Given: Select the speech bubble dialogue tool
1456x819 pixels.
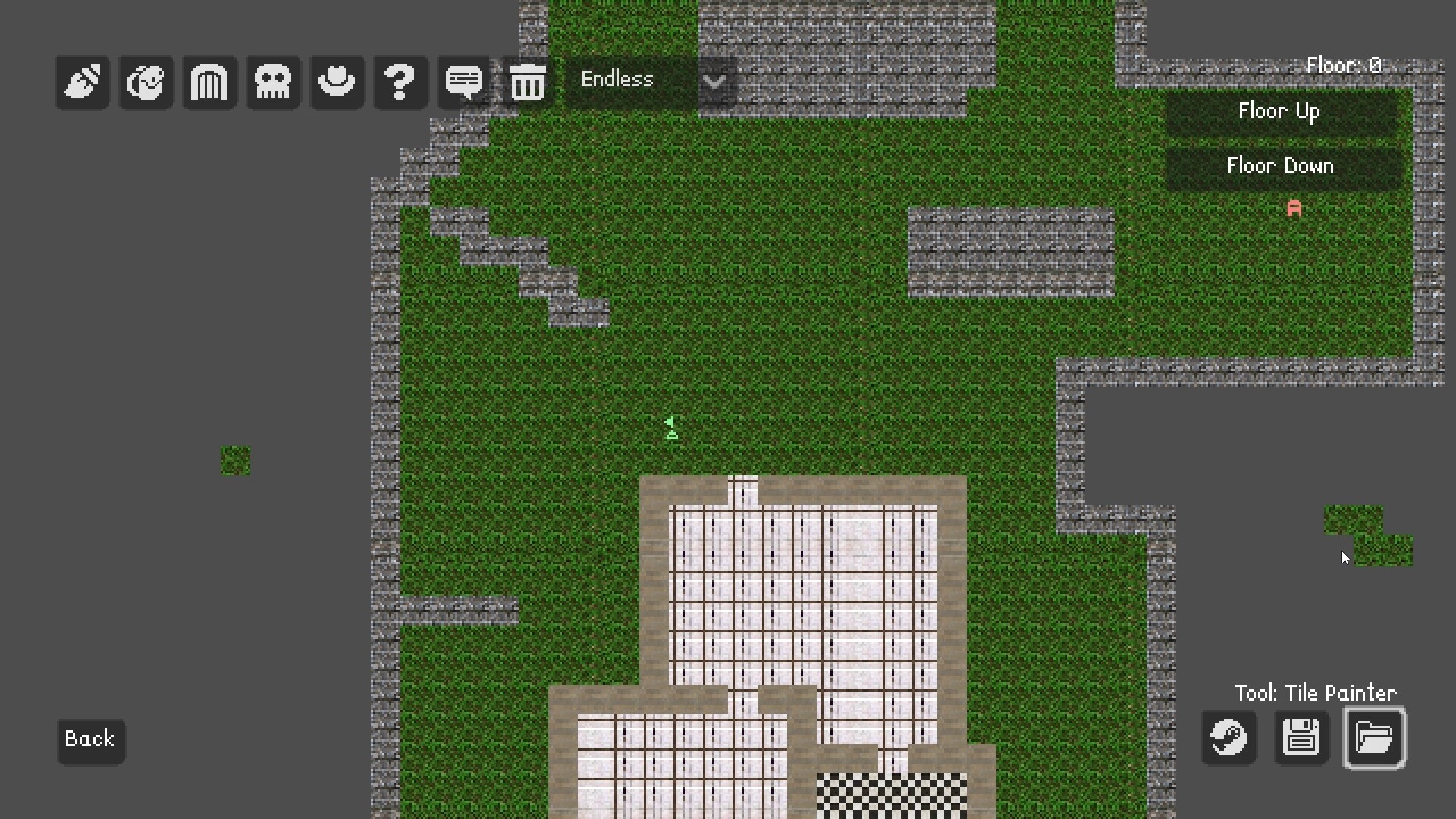Looking at the screenshot, I should click(x=463, y=82).
